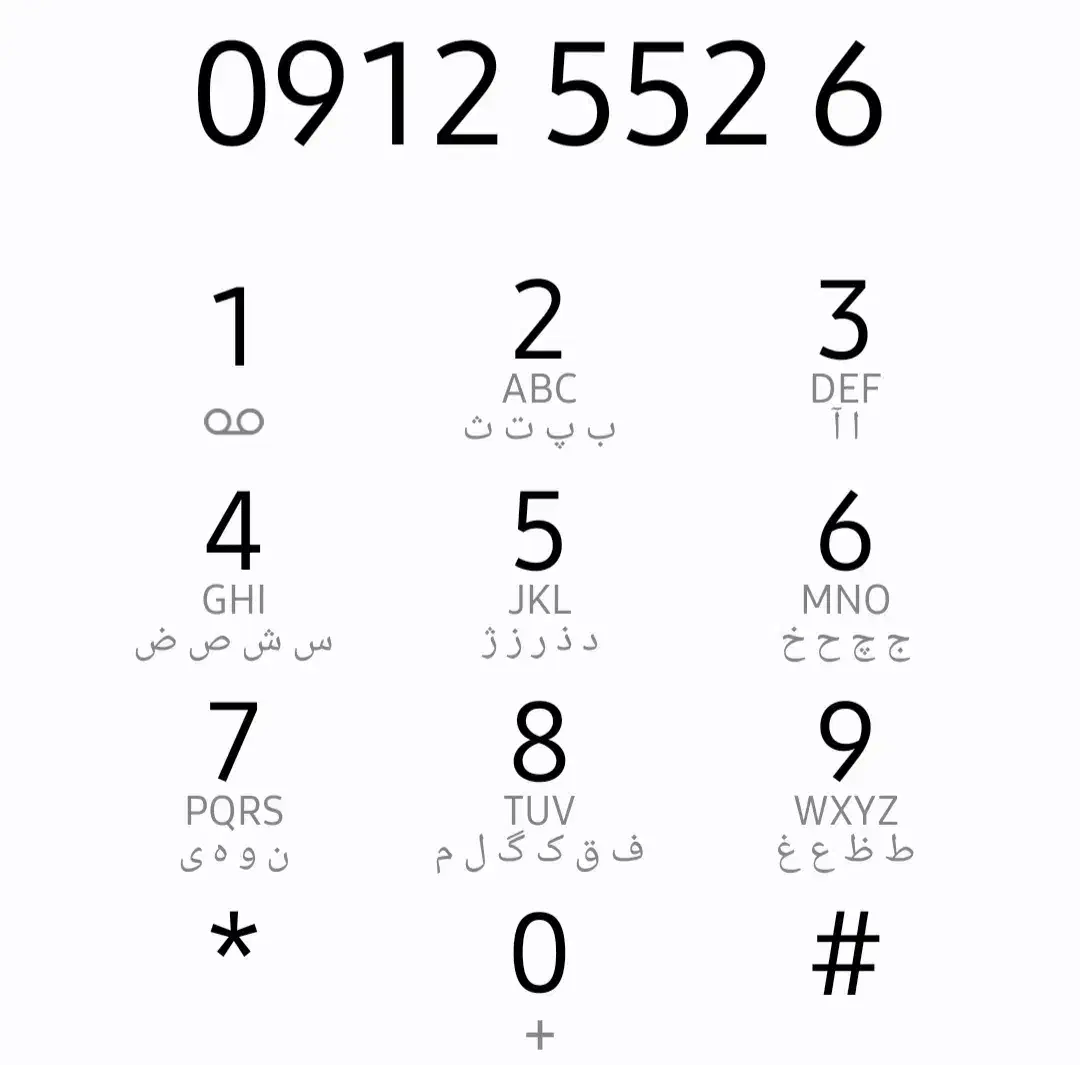1080x1065 pixels.
Task: Tap the star key
Action: pyautogui.click(x=233, y=936)
